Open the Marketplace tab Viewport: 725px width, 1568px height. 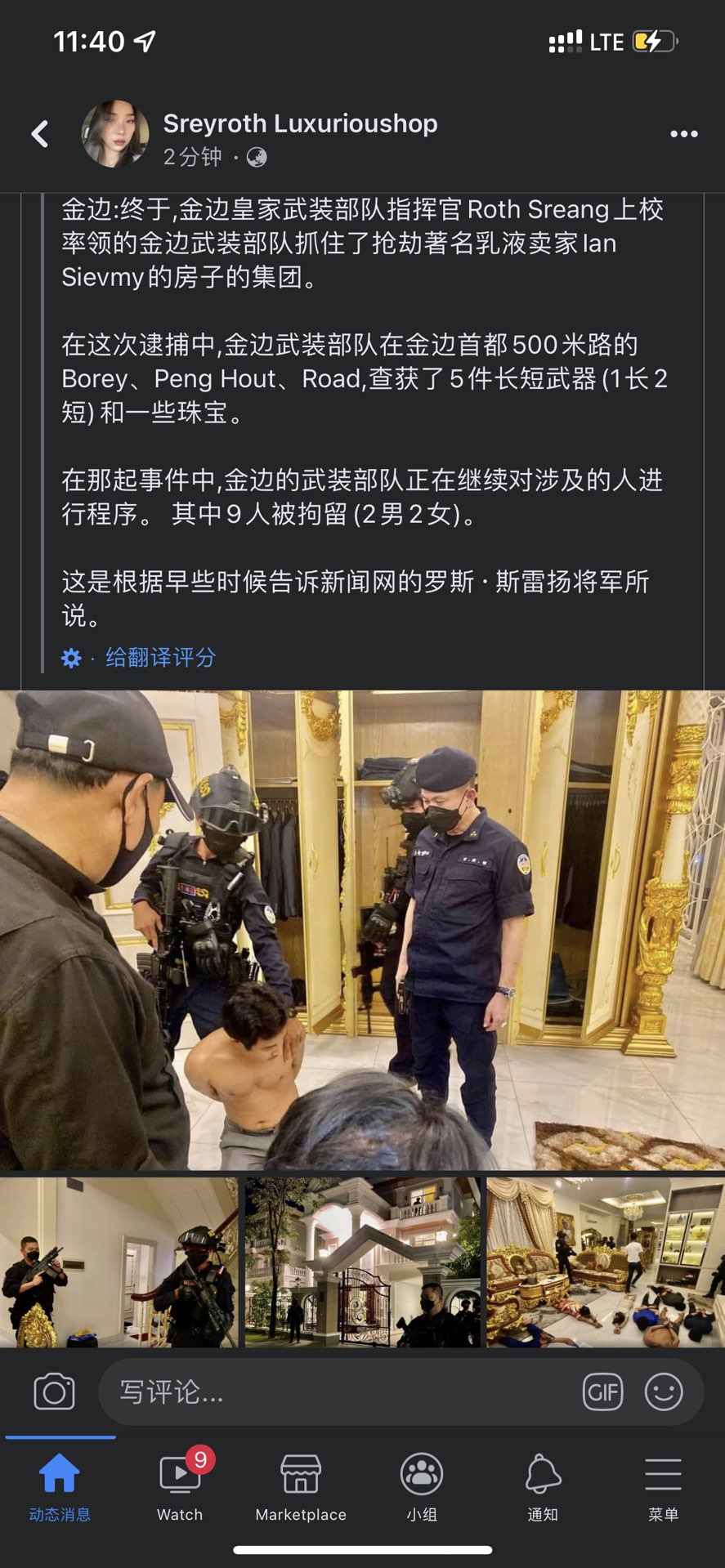click(301, 1488)
